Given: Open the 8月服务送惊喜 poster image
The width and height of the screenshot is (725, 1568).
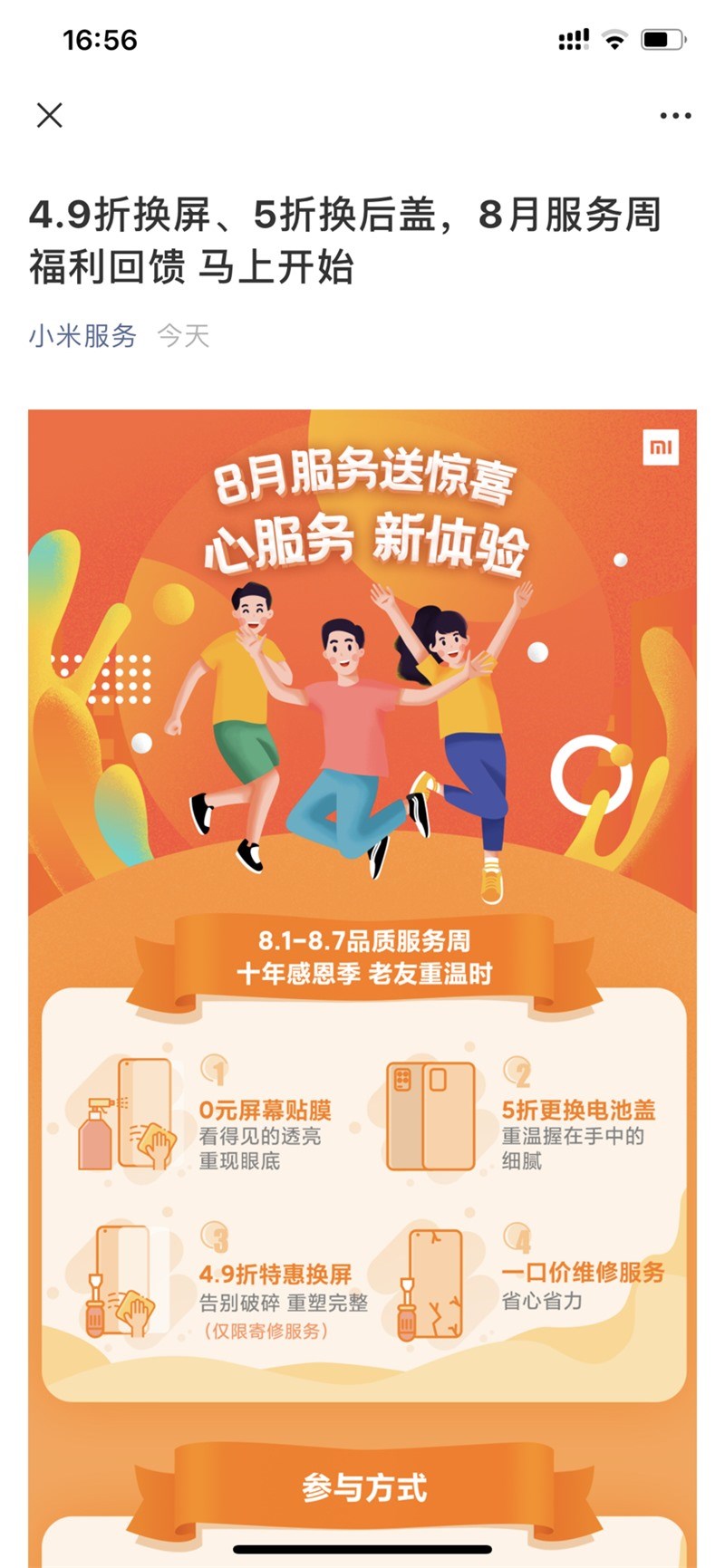Looking at the screenshot, I should click(x=362, y=988).
